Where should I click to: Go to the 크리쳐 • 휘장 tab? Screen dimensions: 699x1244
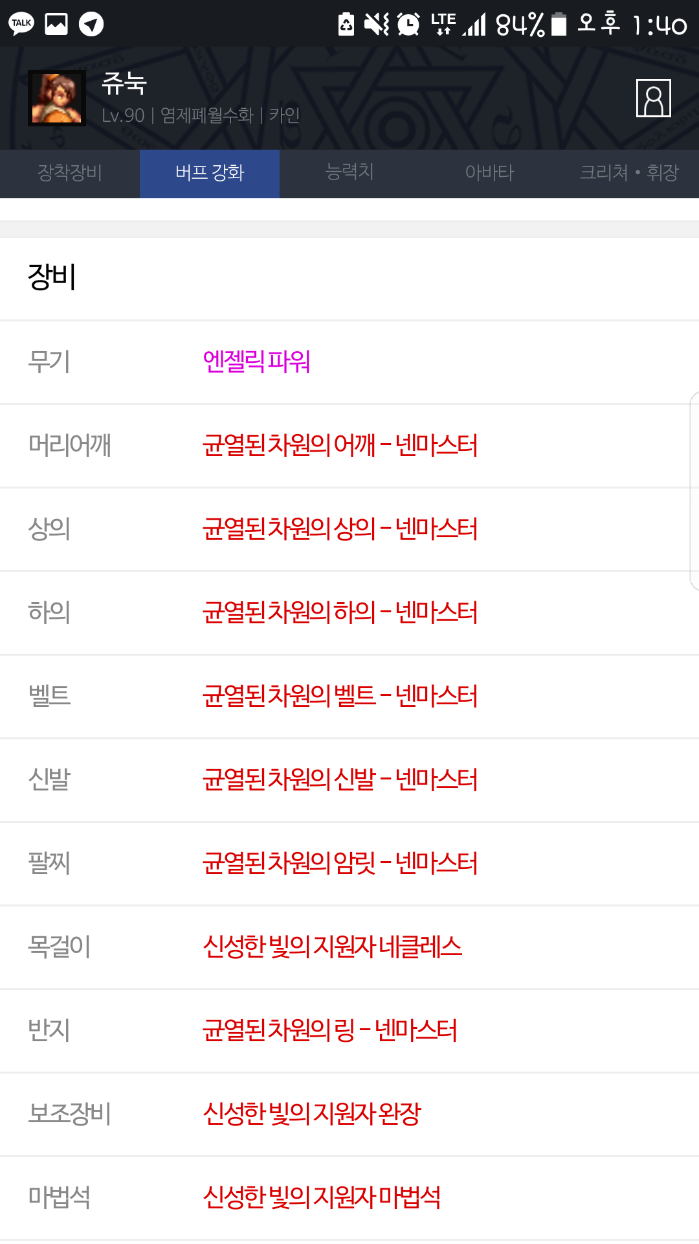pyautogui.click(x=628, y=173)
